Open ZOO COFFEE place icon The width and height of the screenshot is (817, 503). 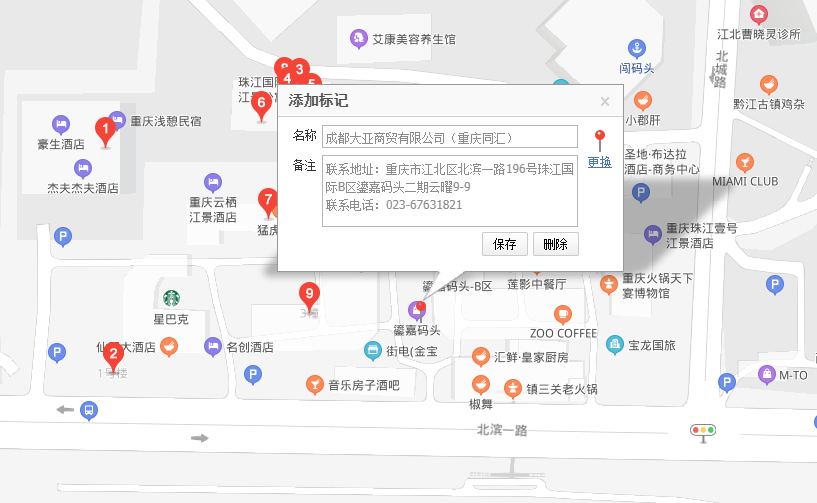(563, 314)
